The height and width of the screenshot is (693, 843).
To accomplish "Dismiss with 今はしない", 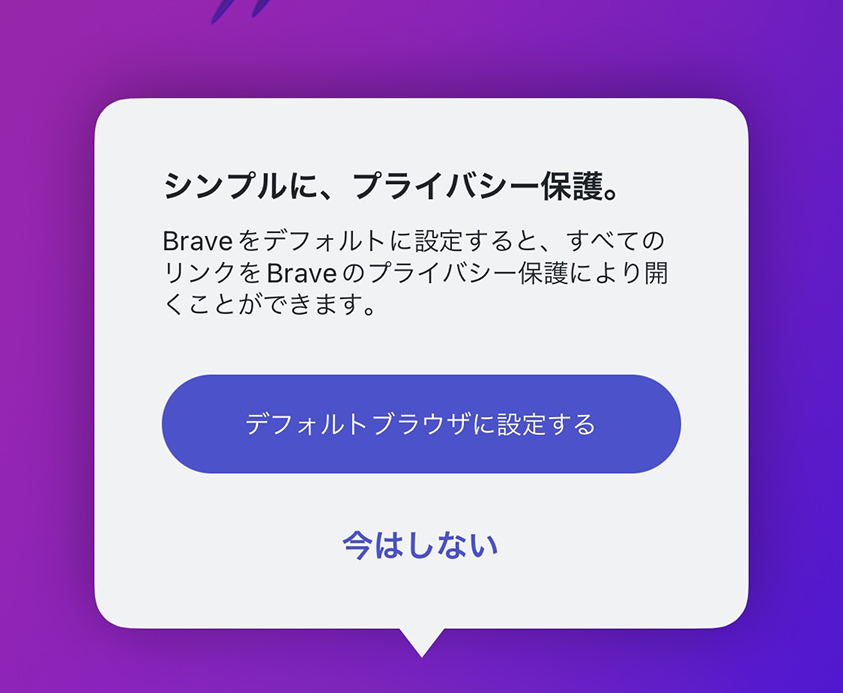I will coord(420,545).
